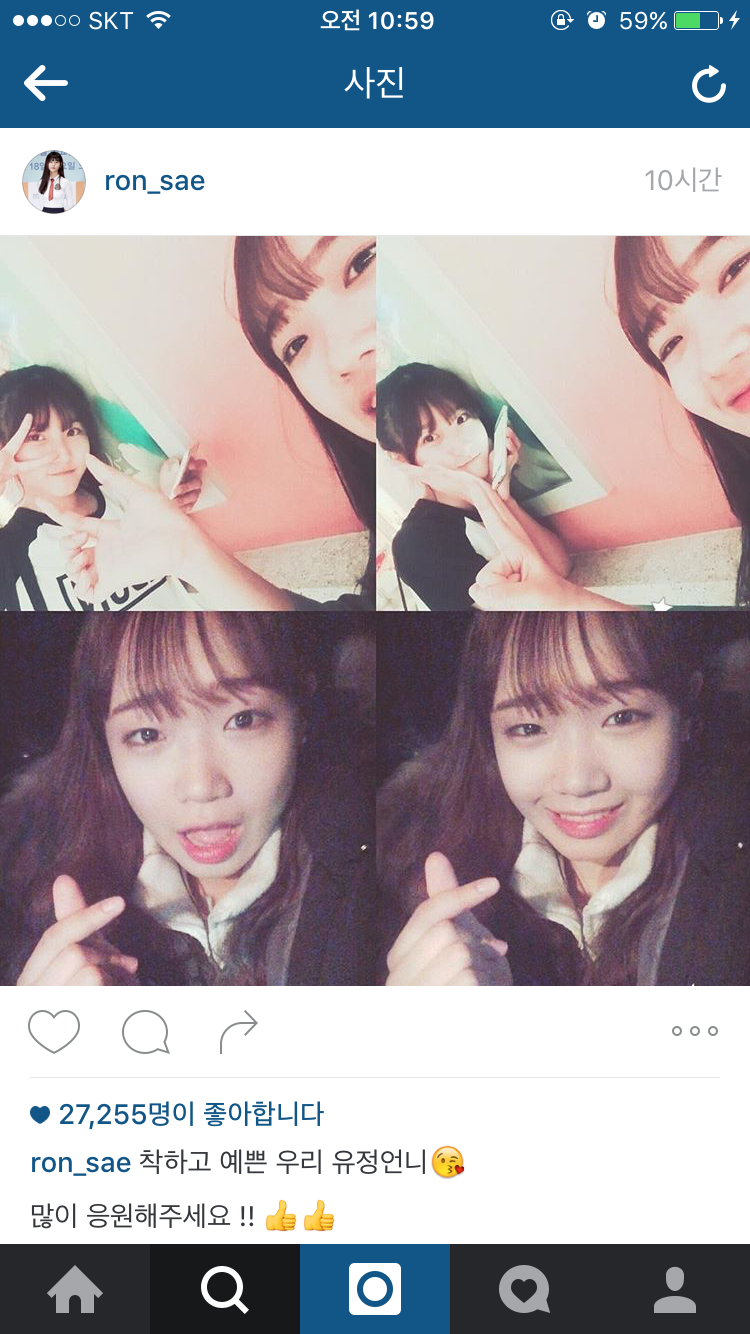
Task: Open the Camera tab
Action: coord(375,1290)
